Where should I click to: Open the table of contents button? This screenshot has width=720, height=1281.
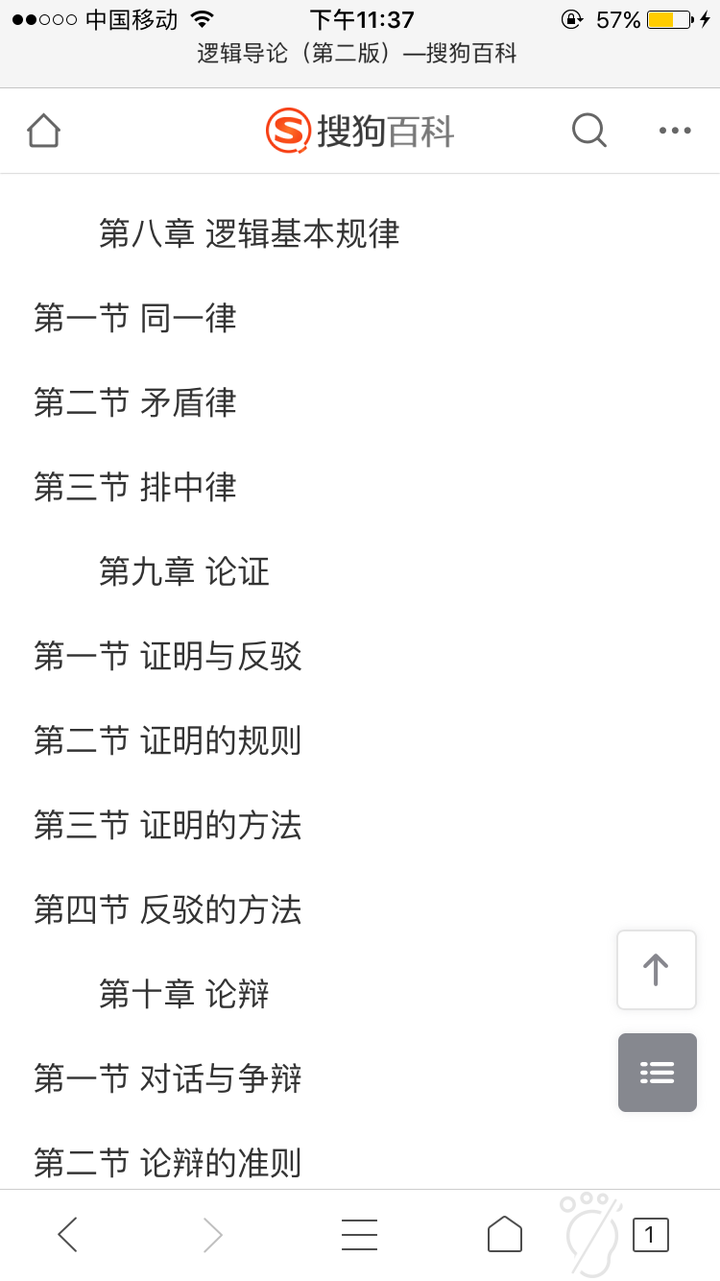[656, 1073]
